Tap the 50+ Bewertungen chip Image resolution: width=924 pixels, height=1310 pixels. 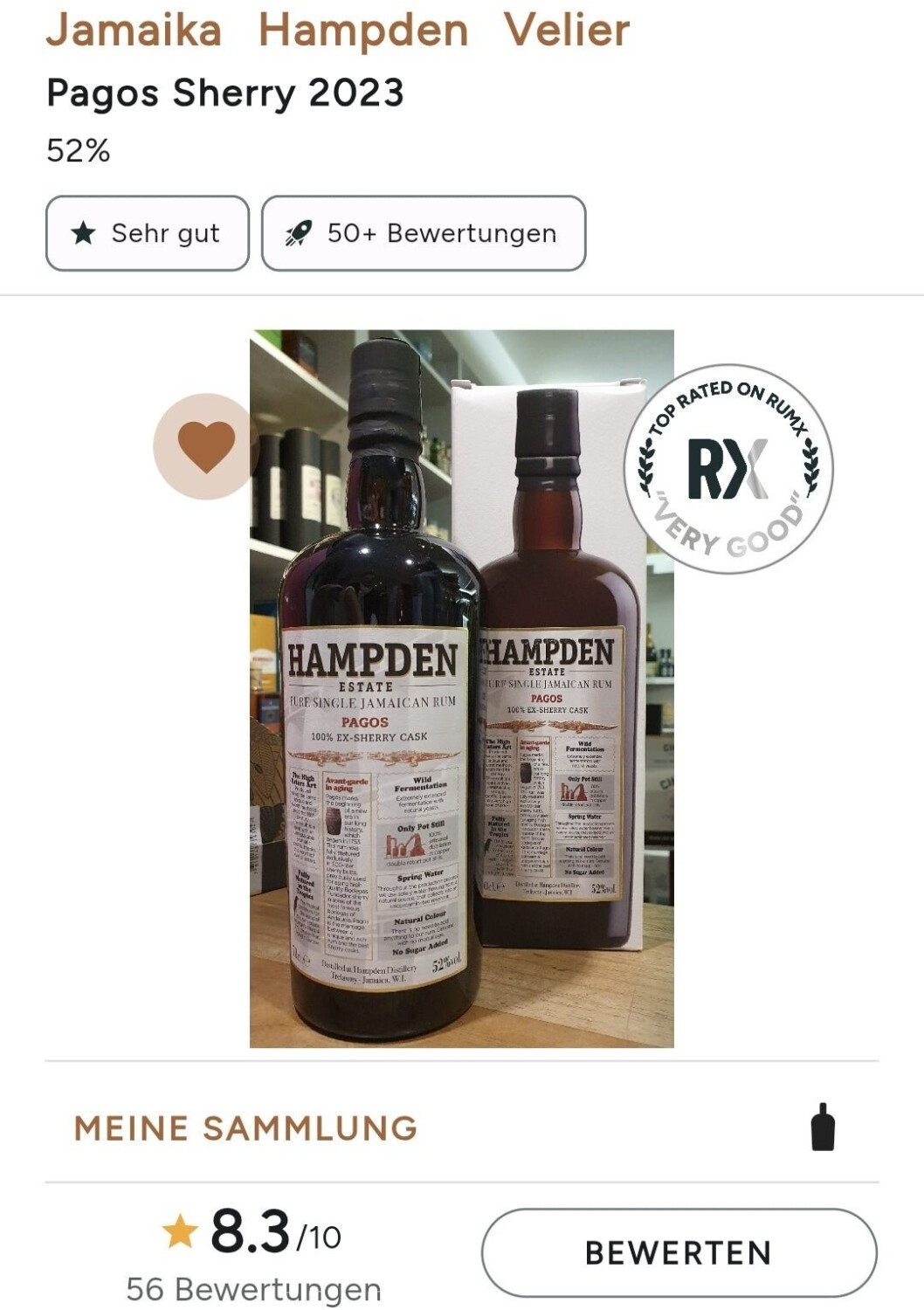pos(424,233)
